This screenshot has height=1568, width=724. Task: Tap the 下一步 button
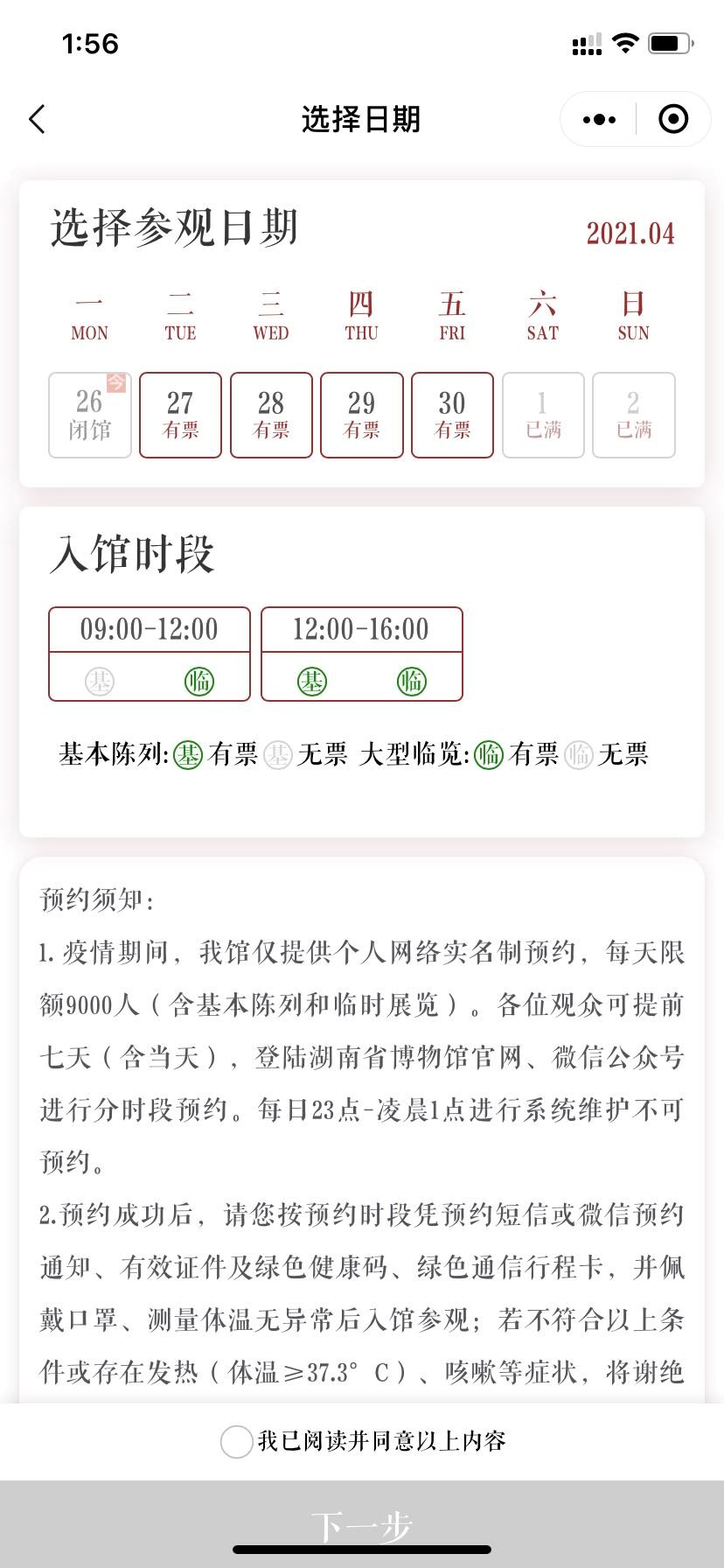(x=362, y=1526)
